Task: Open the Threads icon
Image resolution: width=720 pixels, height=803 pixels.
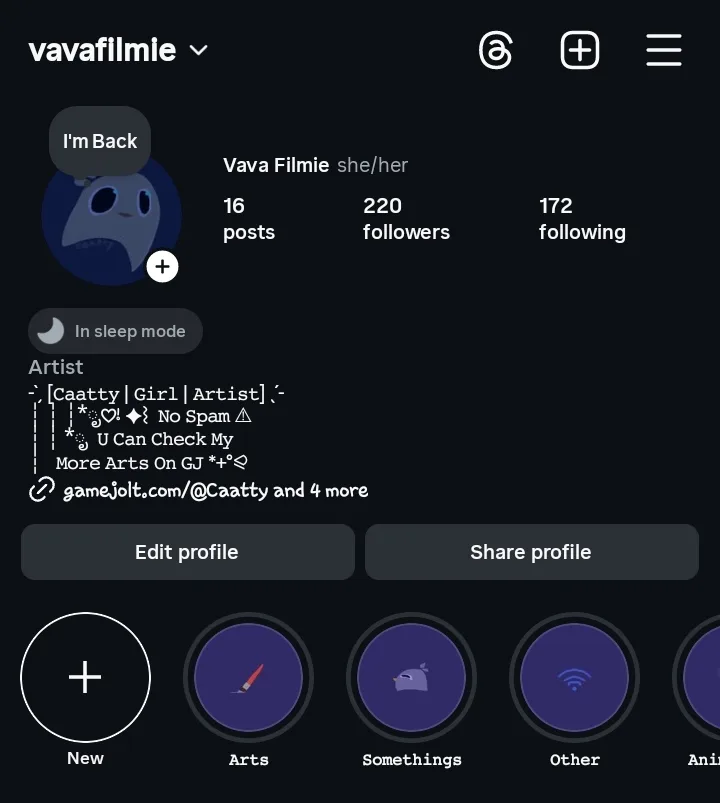Action: pyautogui.click(x=496, y=50)
